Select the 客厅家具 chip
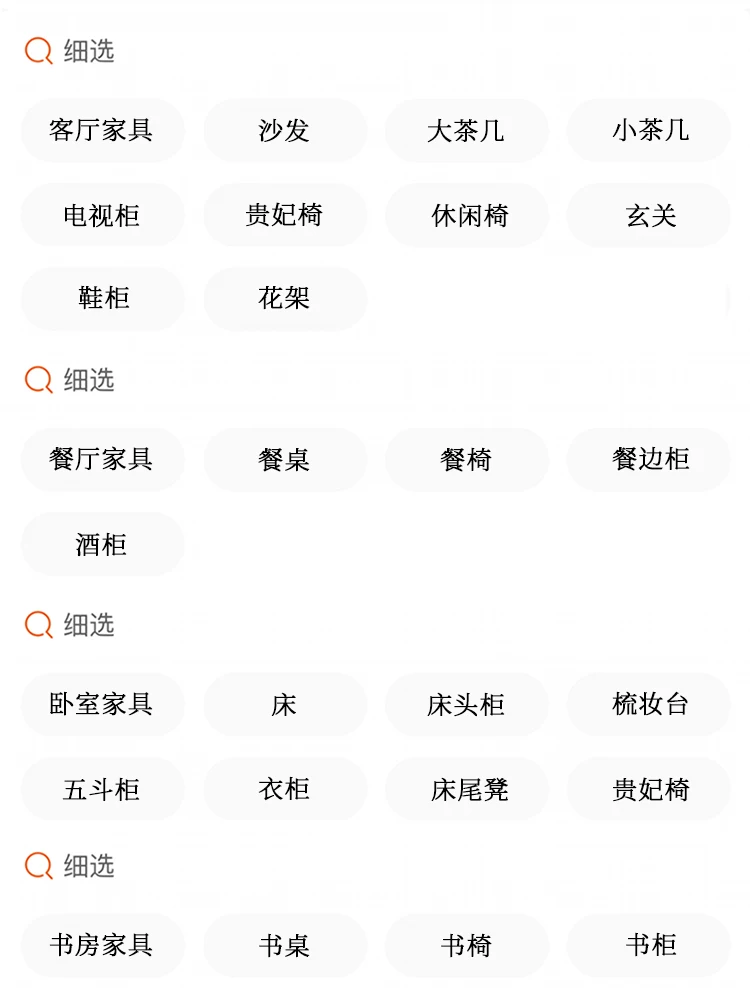750x989 pixels. (x=102, y=130)
